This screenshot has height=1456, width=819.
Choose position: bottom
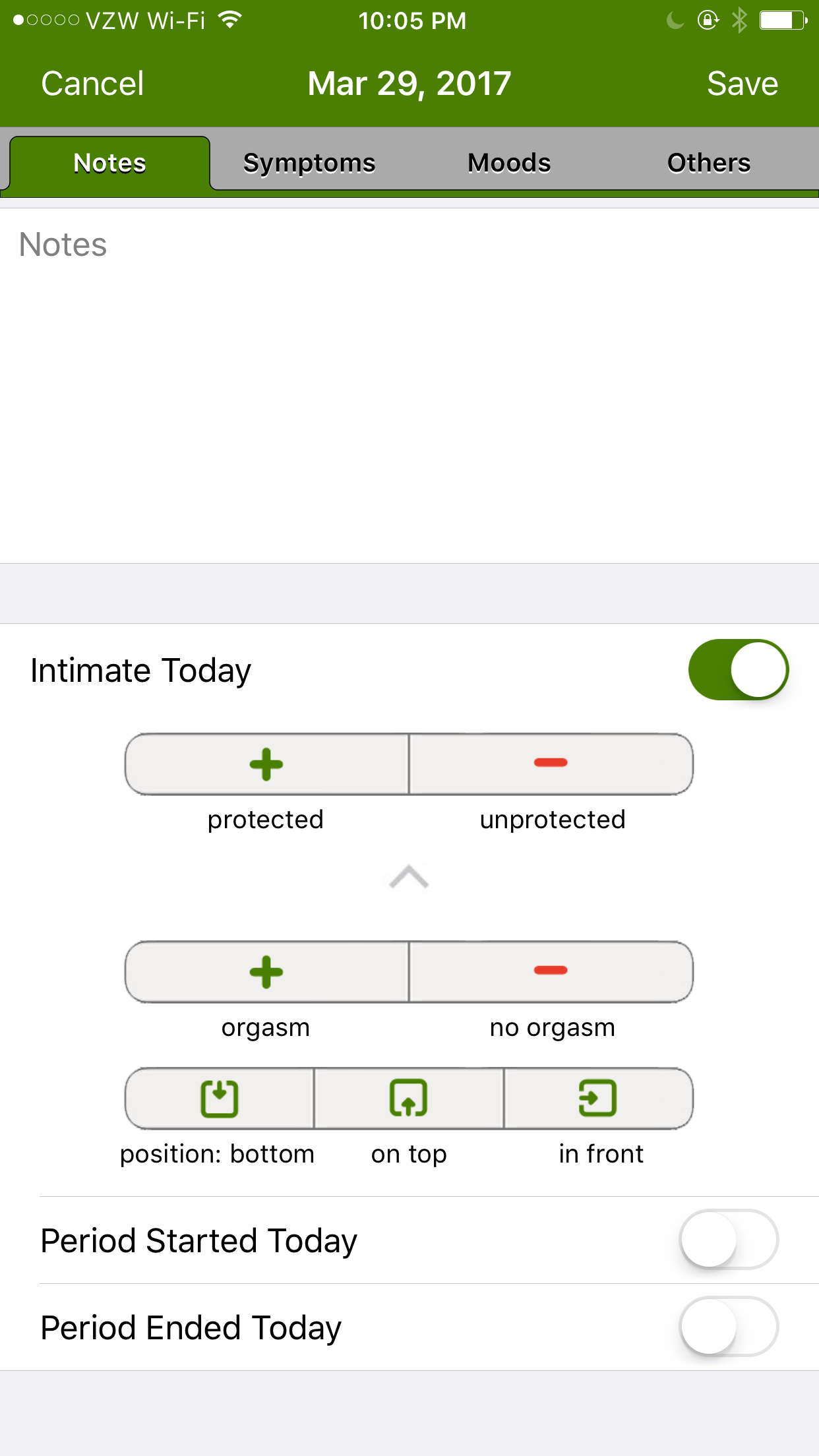click(220, 1099)
